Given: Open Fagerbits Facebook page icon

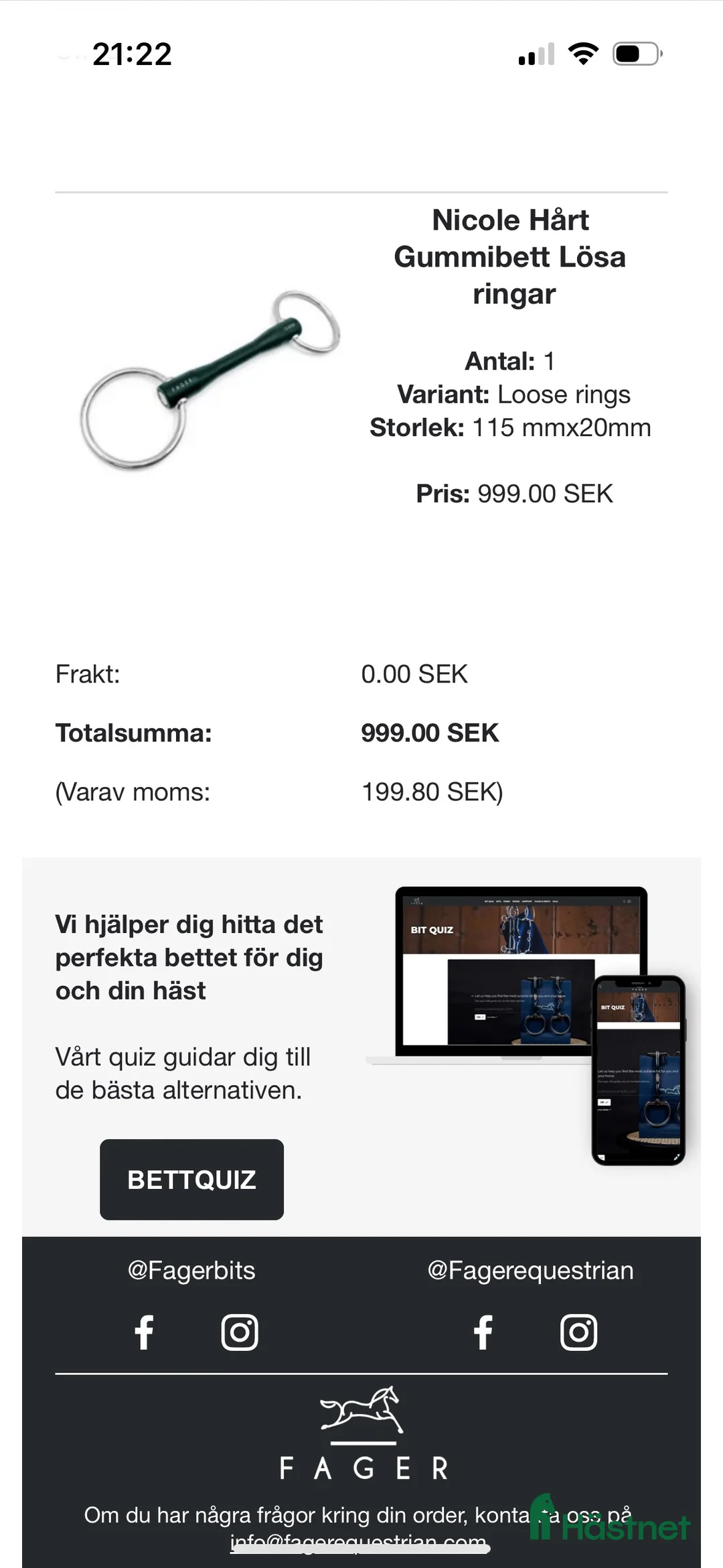Looking at the screenshot, I should (x=144, y=1332).
